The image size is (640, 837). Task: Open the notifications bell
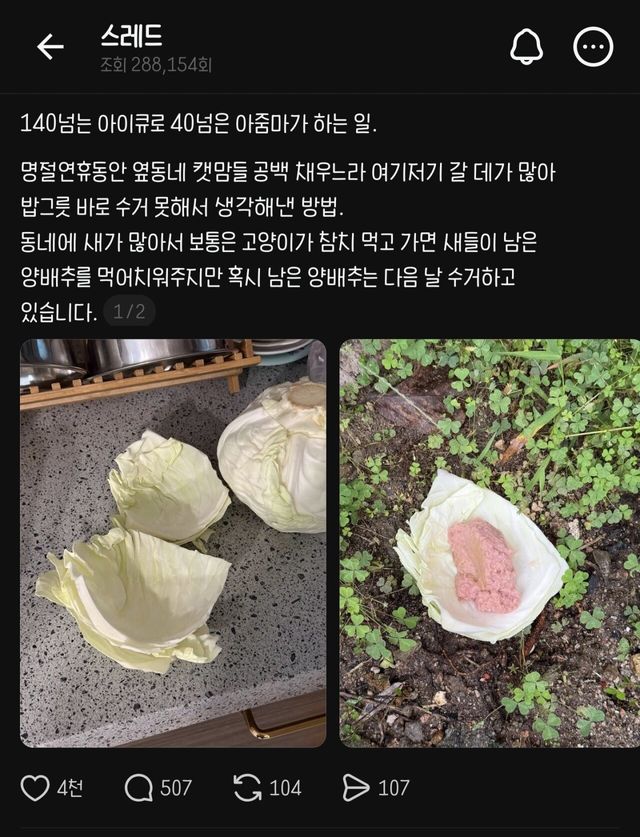[526, 47]
